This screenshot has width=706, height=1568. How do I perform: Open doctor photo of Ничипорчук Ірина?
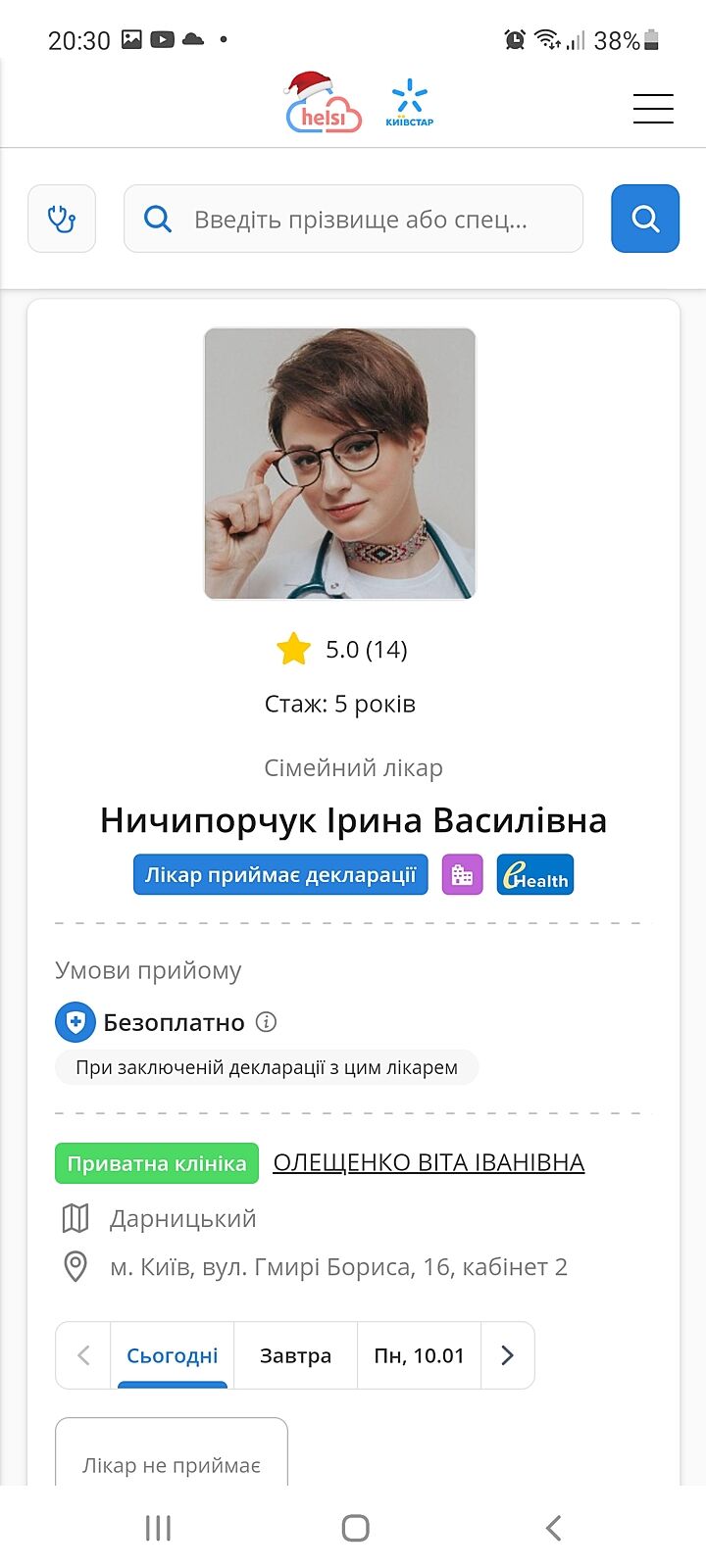(x=339, y=464)
